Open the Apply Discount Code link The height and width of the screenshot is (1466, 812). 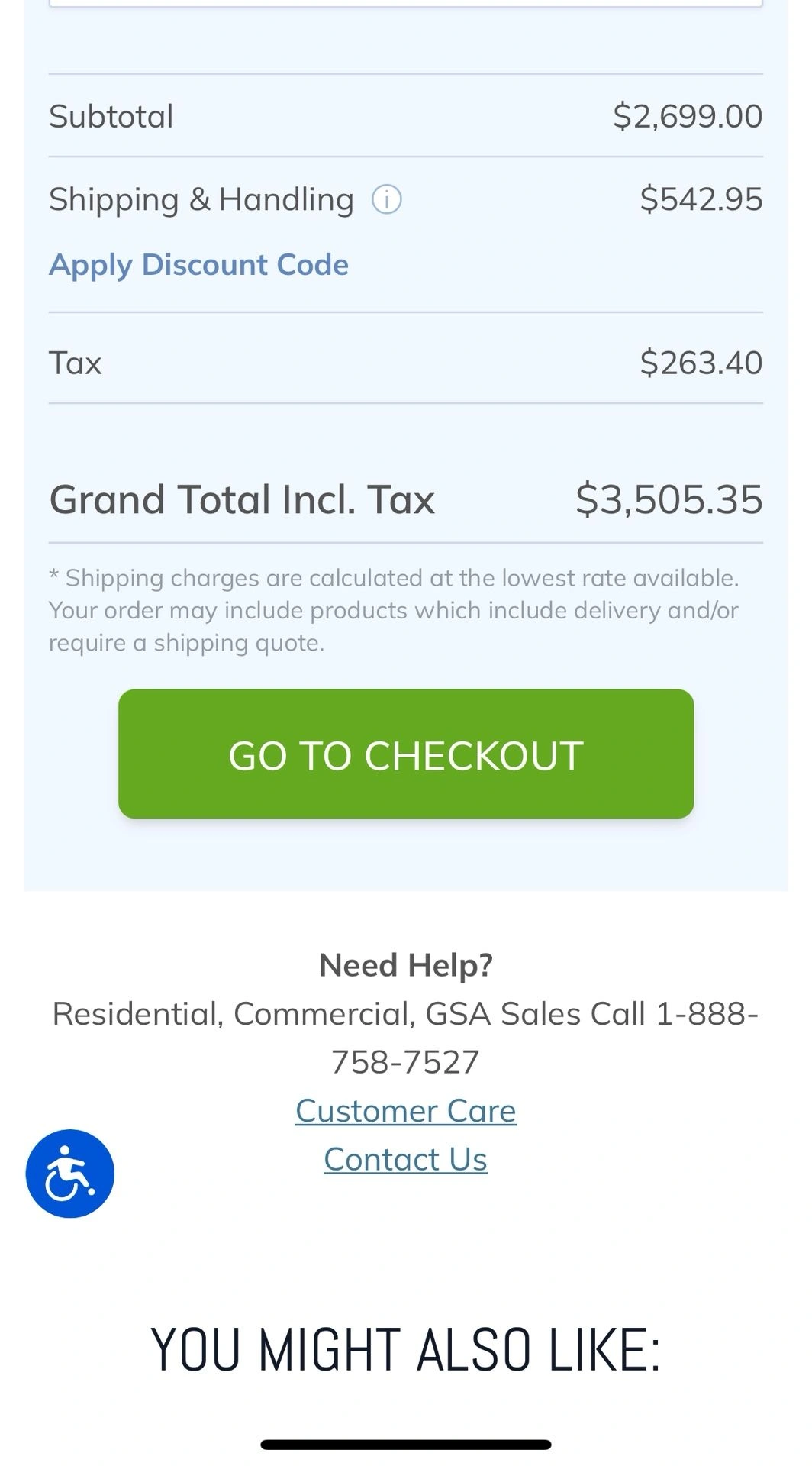(x=198, y=265)
